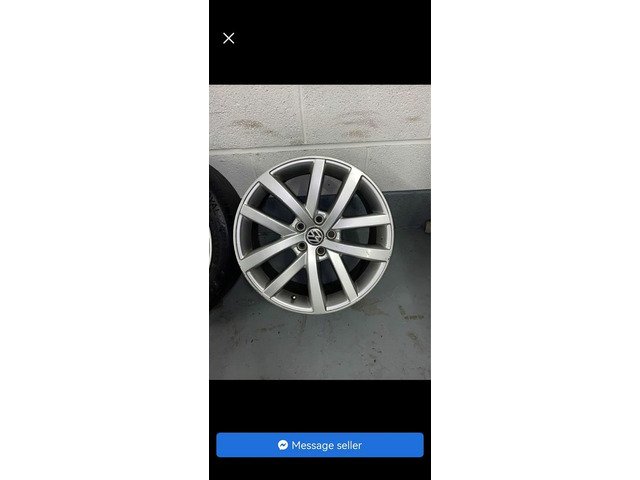Viewport: 640px width, 480px height.
Task: Tap the Message seller button
Action: click(x=320, y=445)
